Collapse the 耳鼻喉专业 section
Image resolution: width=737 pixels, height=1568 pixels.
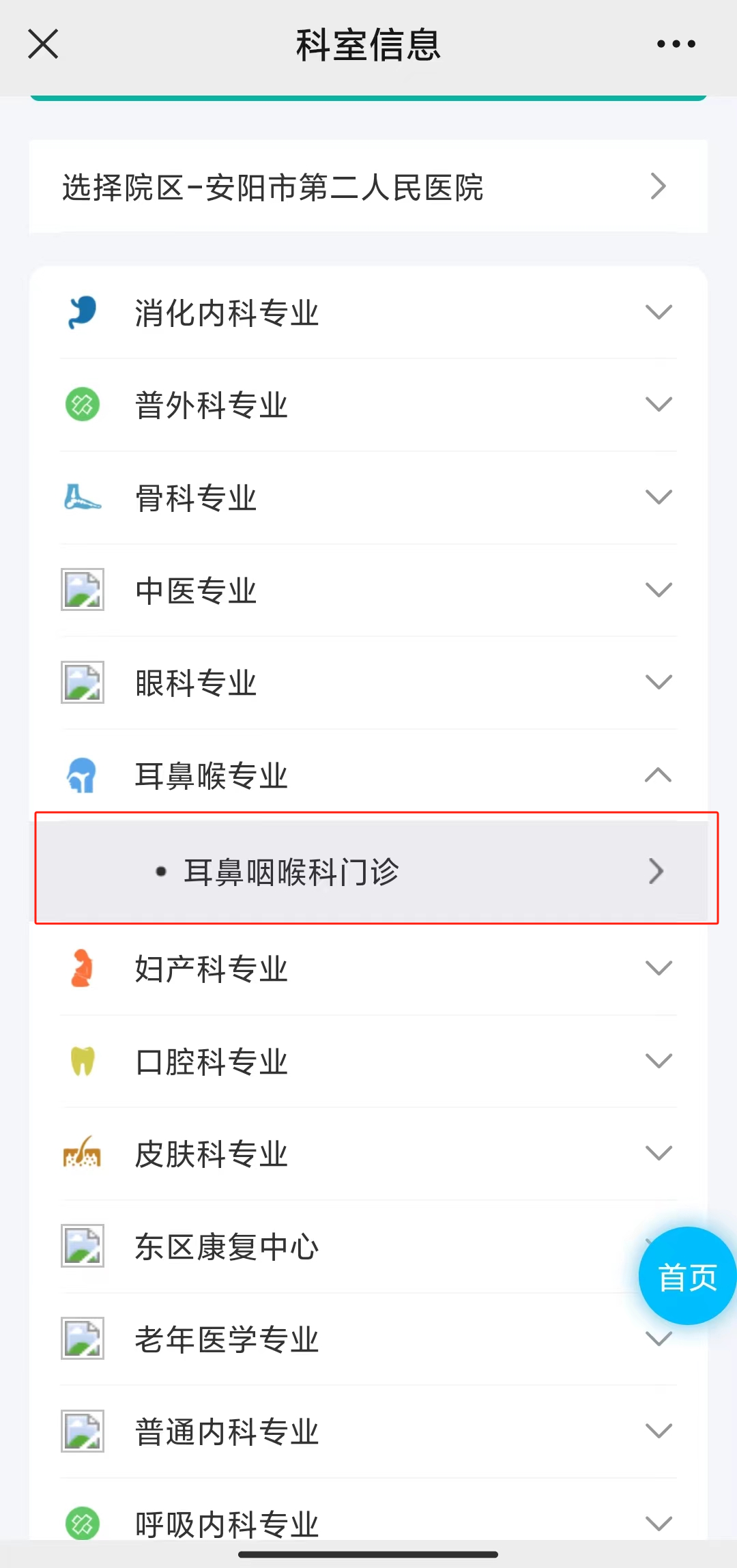point(658,775)
